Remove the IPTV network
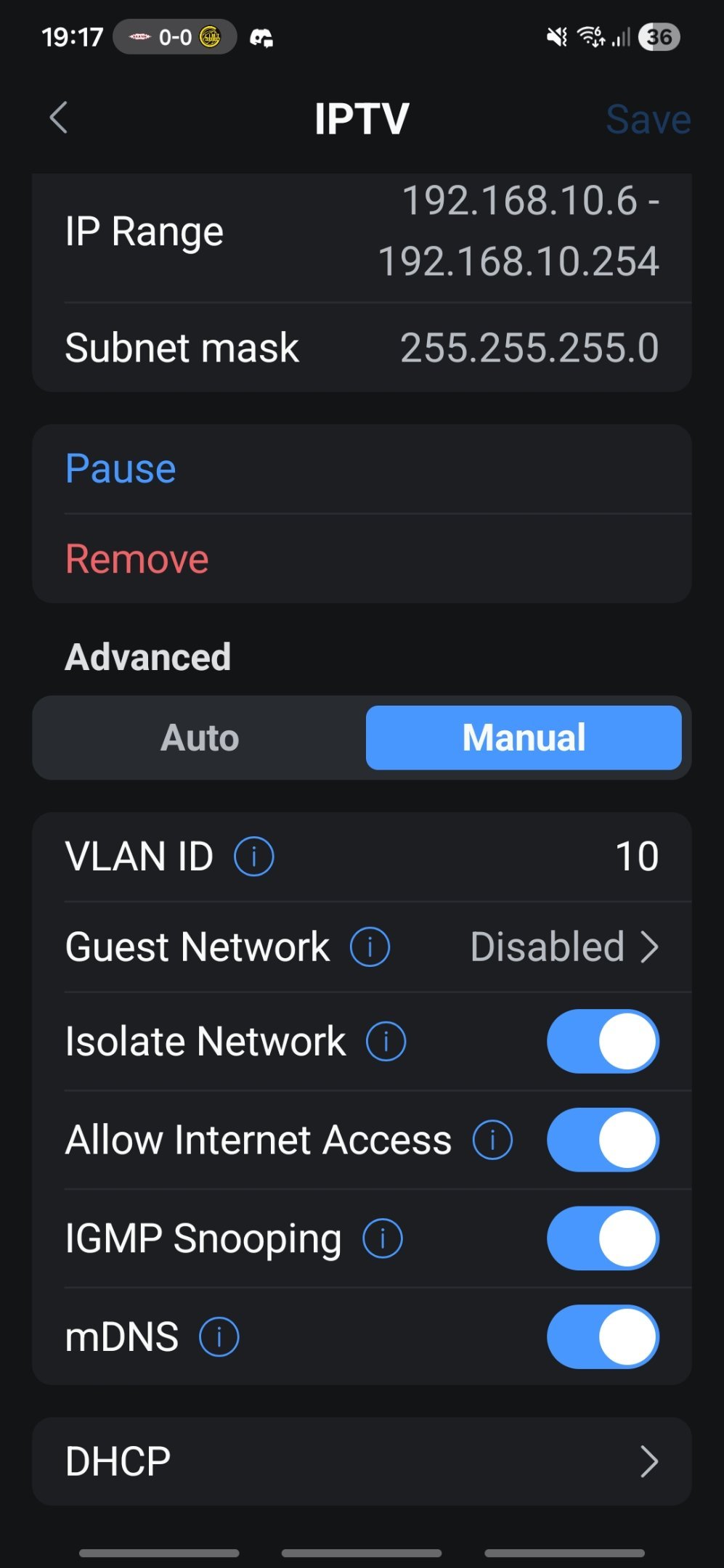The image size is (724, 1568). 137,559
